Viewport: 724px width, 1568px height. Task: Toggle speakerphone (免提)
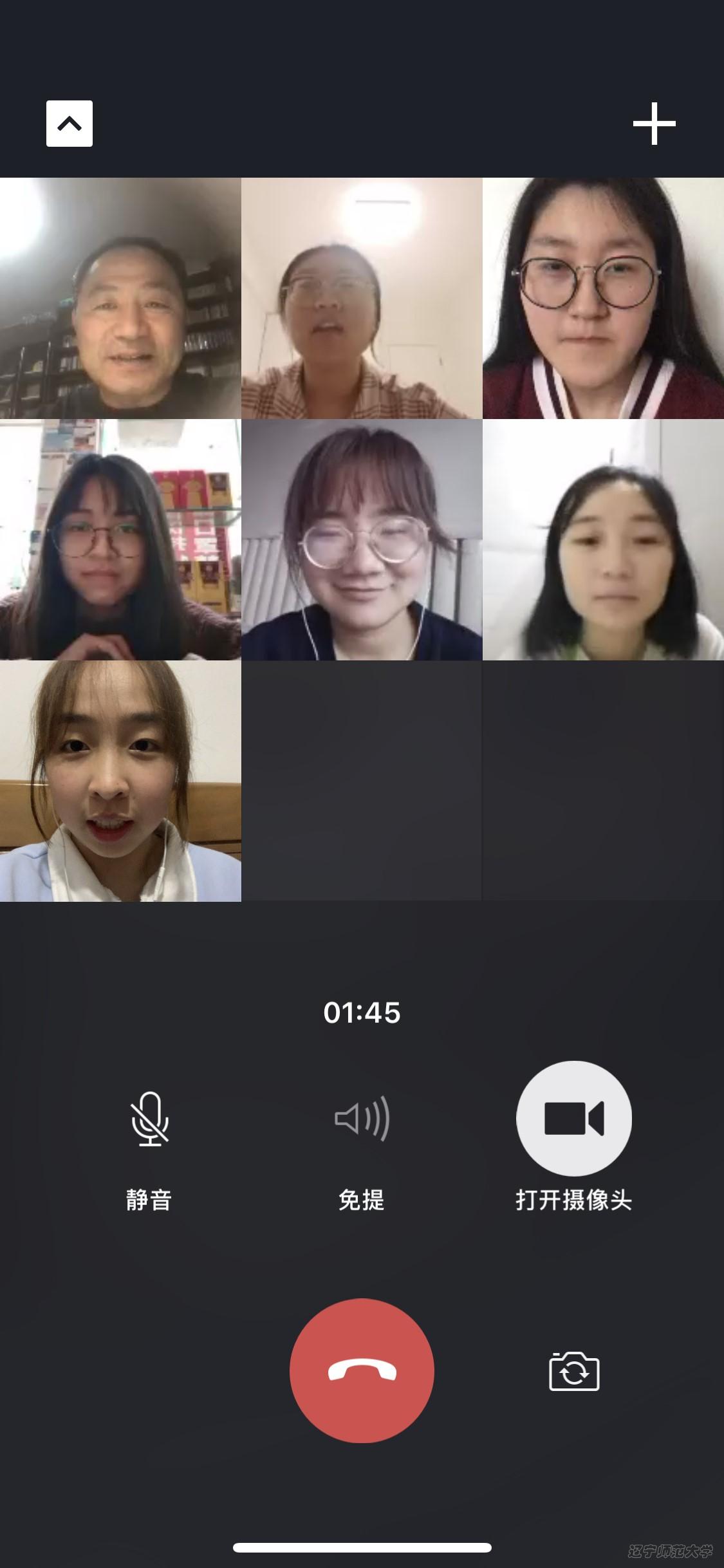362,1119
